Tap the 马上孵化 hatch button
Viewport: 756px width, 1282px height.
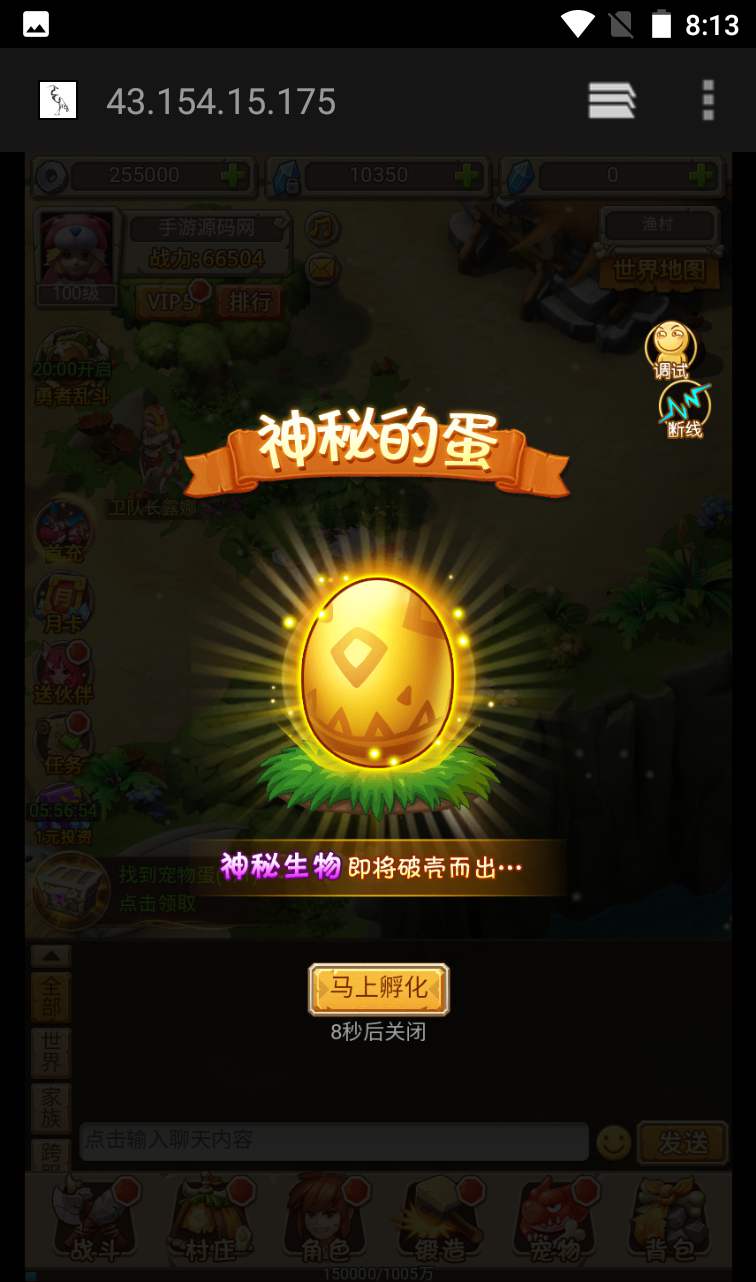379,989
